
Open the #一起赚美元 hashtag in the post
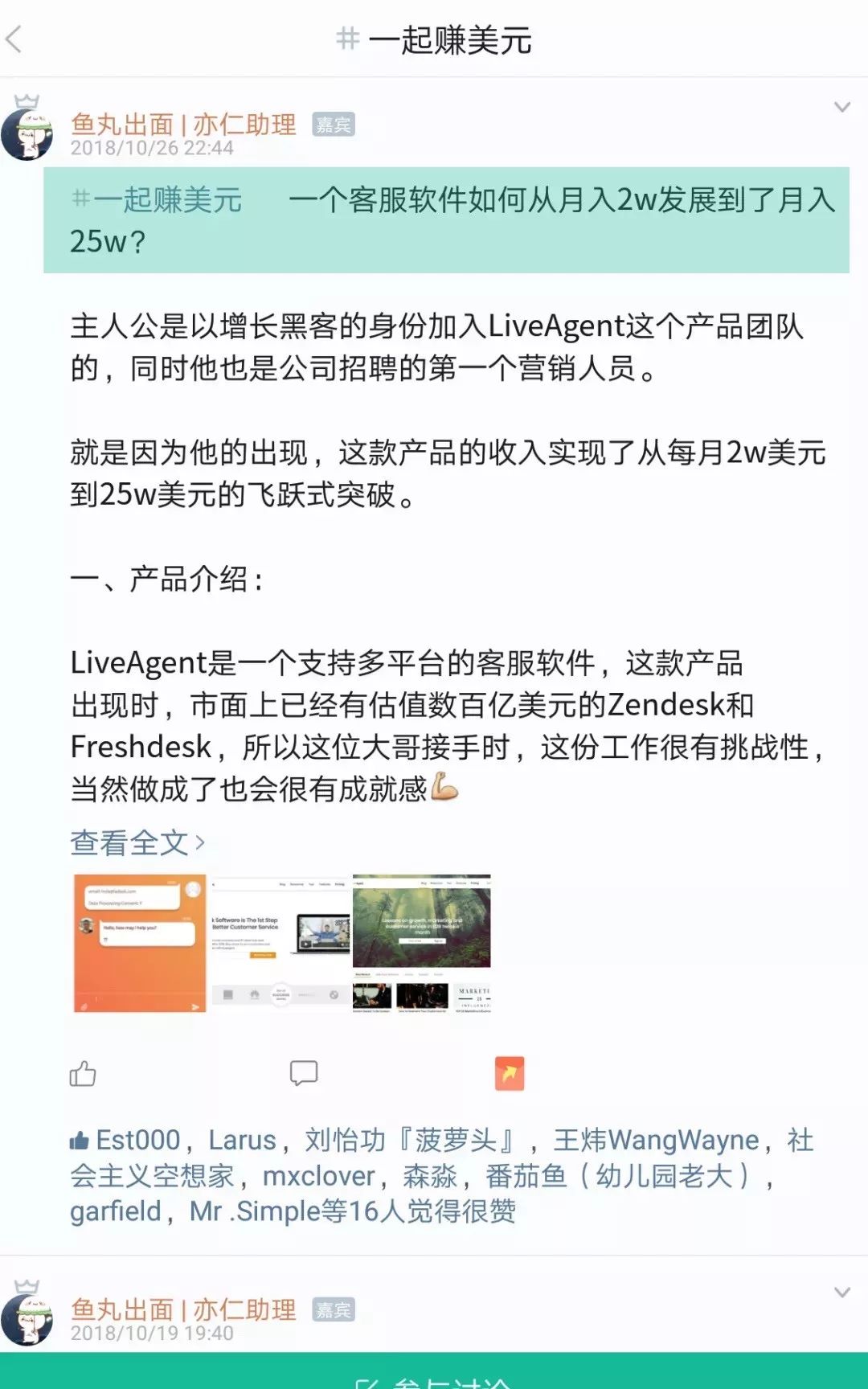click(157, 199)
